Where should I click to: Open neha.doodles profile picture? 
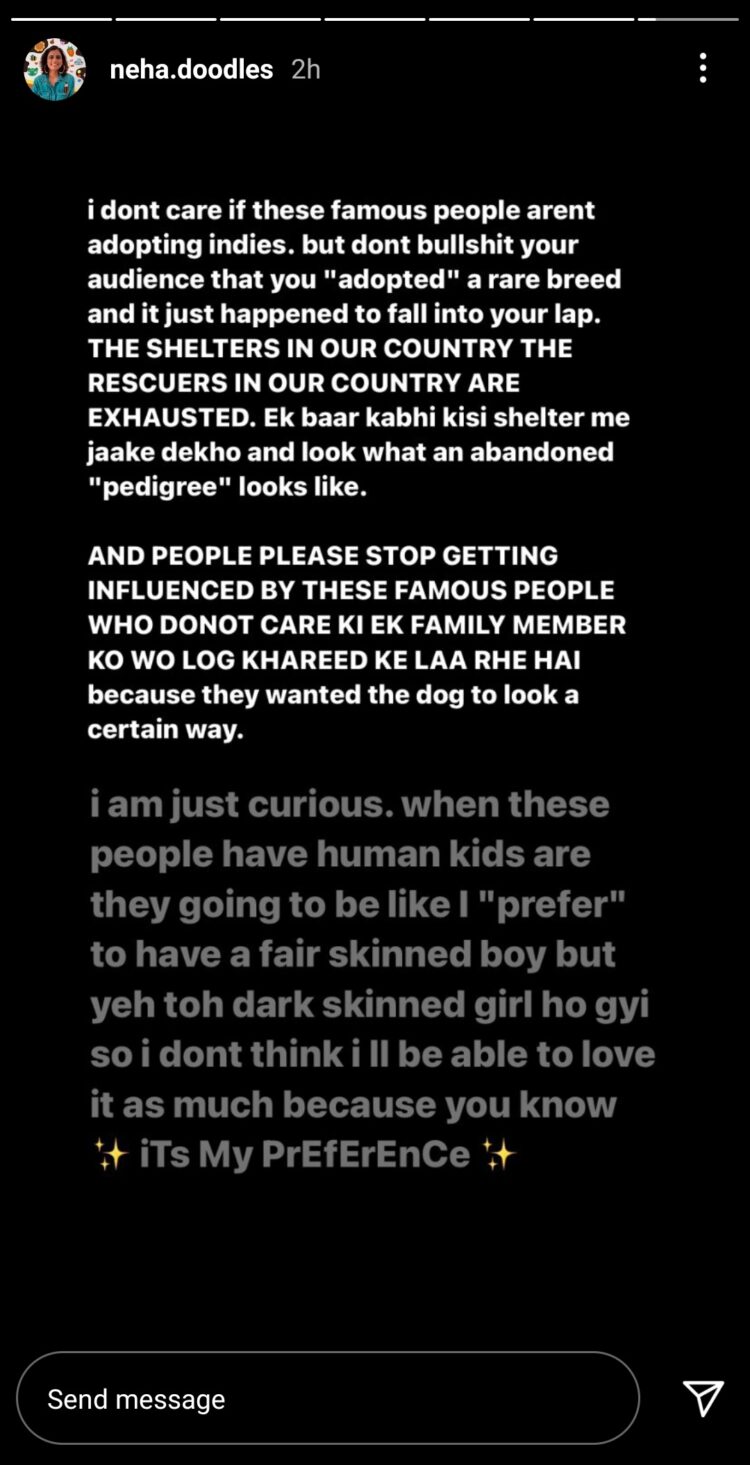pyautogui.click(x=55, y=69)
